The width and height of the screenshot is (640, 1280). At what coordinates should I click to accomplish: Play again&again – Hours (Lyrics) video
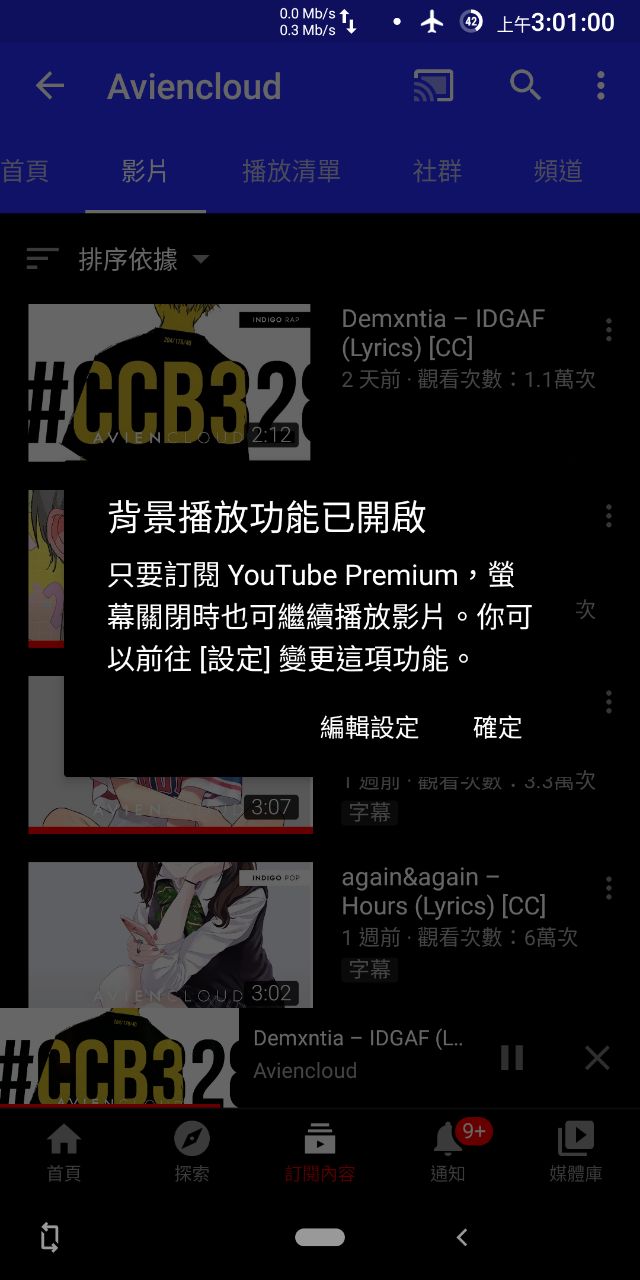point(170,934)
